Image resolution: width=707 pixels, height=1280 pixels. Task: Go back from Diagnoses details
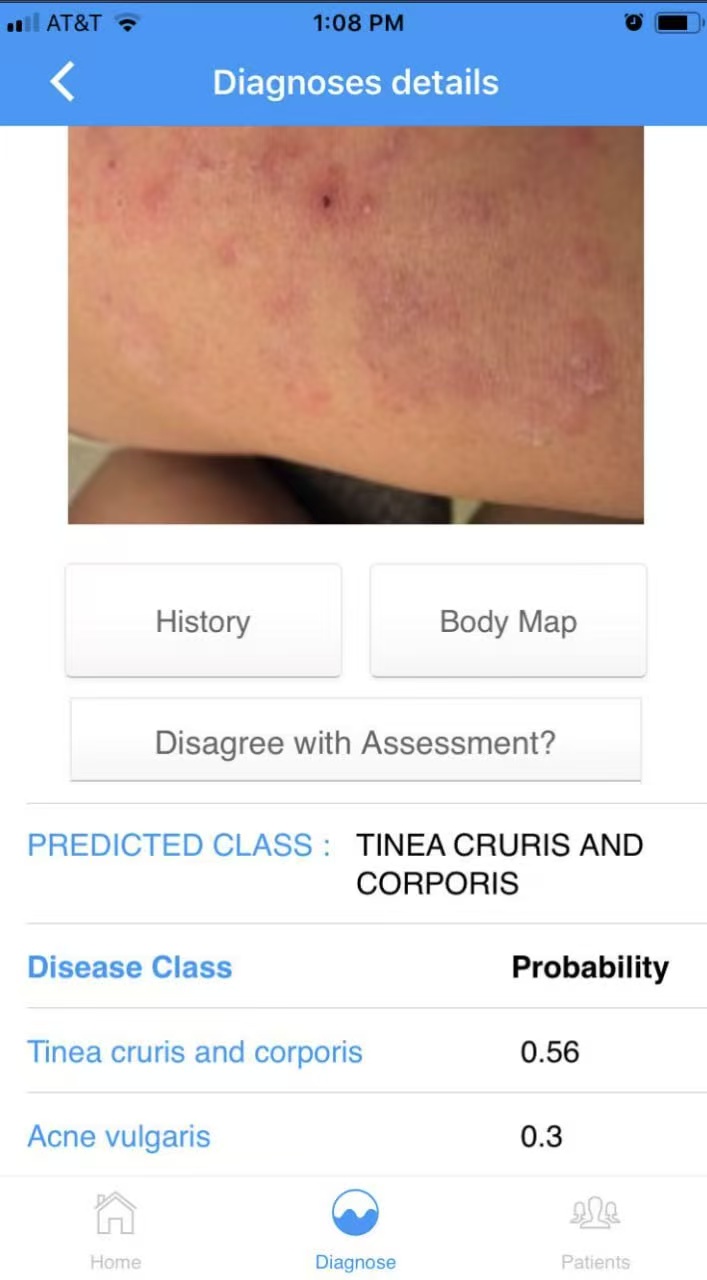coord(62,82)
